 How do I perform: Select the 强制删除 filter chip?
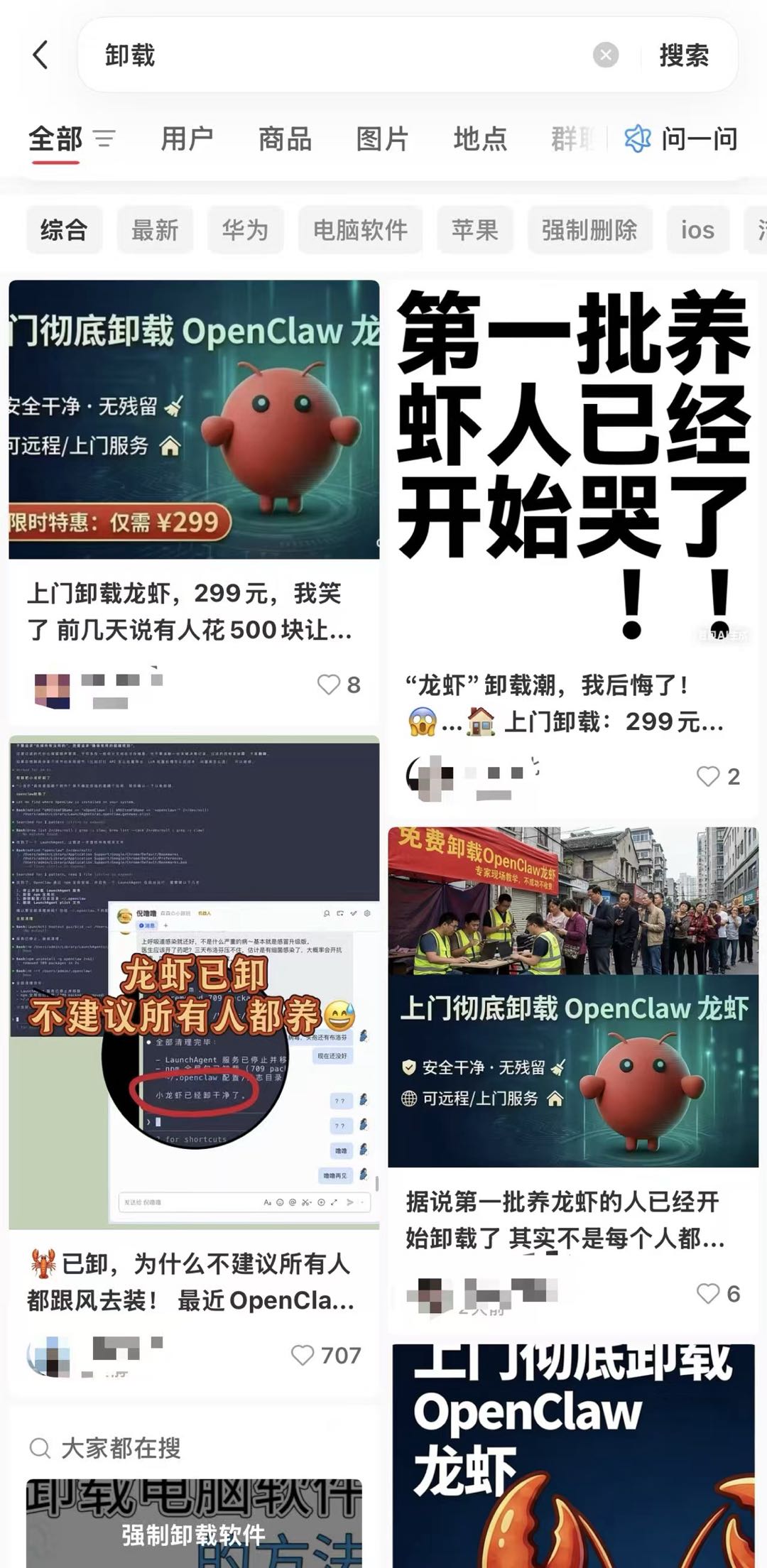tap(589, 230)
